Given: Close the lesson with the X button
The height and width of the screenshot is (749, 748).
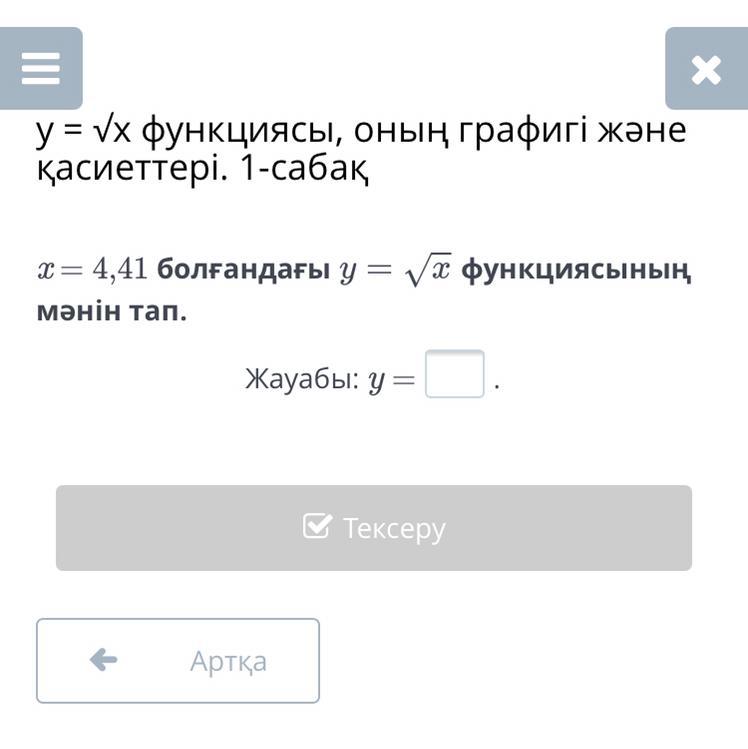Looking at the screenshot, I should pos(706,69).
